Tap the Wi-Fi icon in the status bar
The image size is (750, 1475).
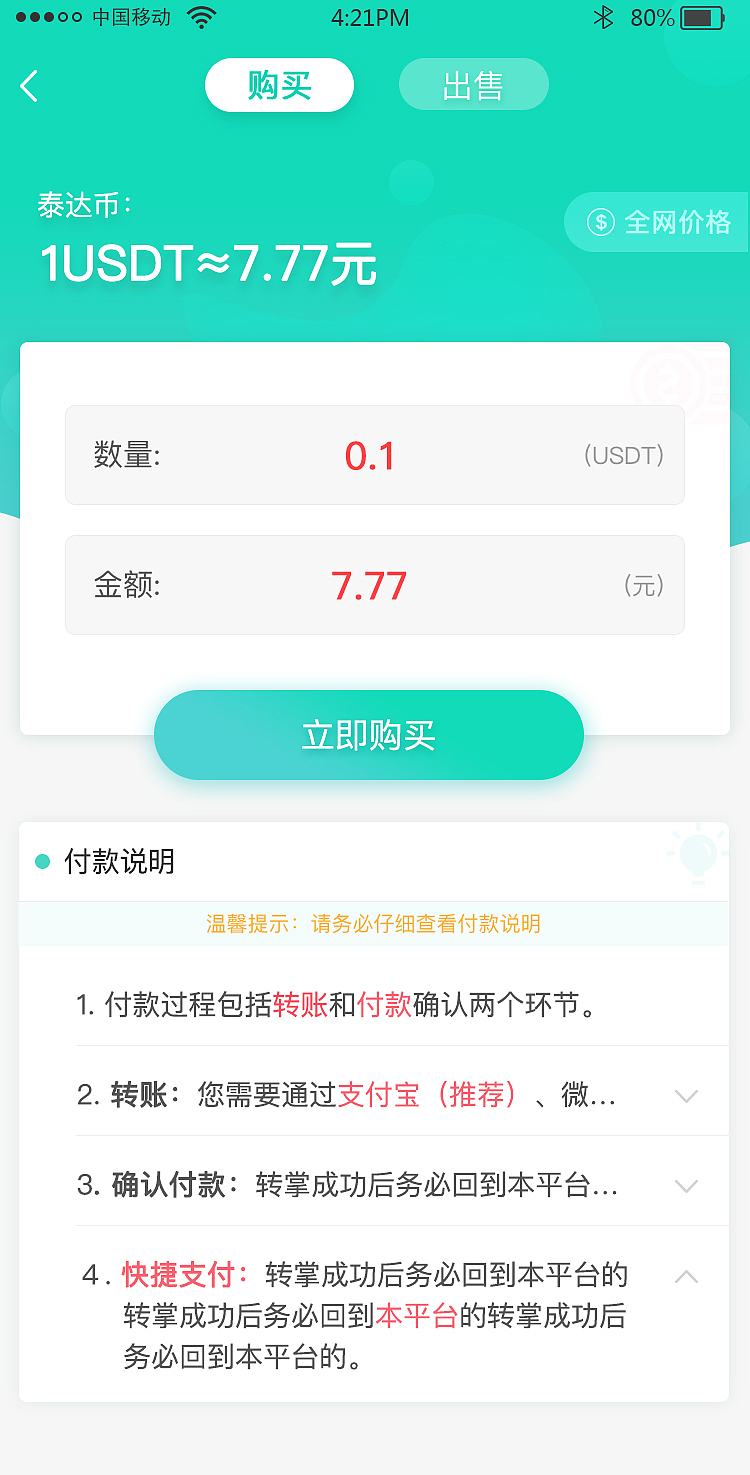click(200, 16)
